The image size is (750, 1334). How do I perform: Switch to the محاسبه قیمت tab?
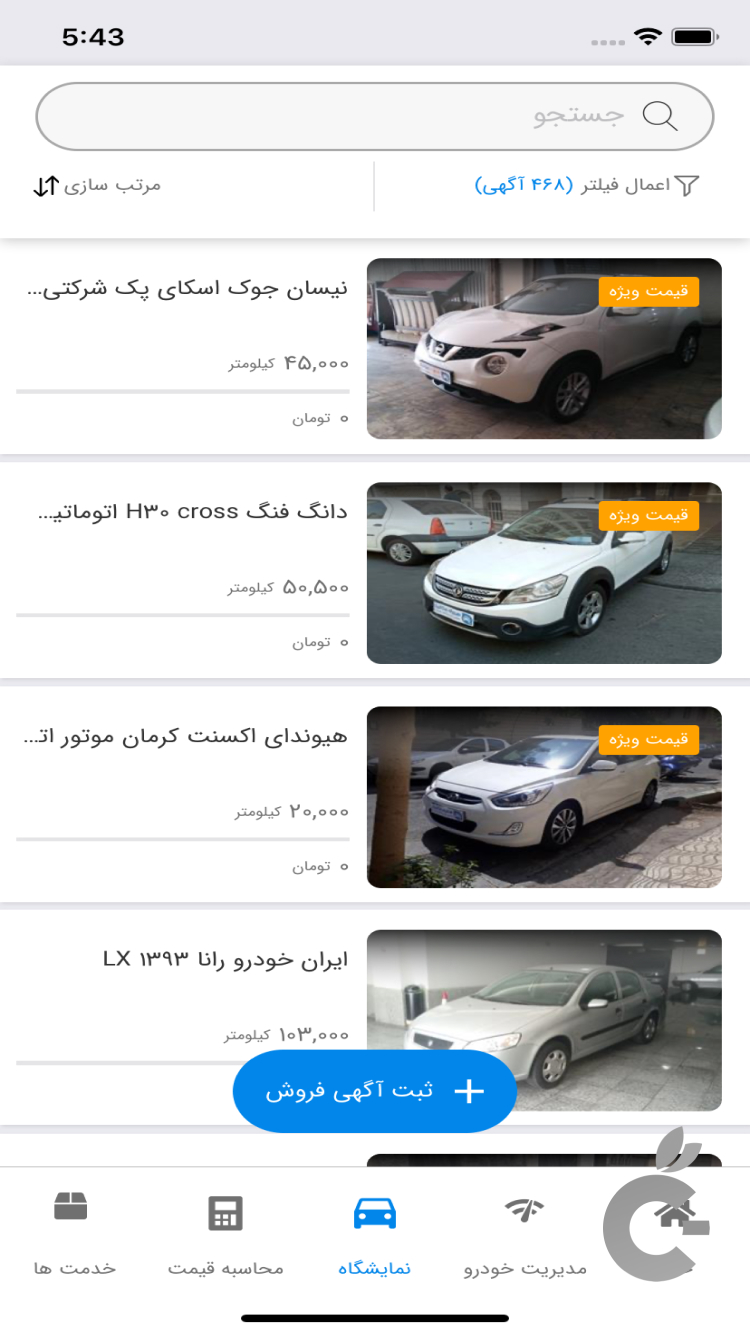[225, 1236]
